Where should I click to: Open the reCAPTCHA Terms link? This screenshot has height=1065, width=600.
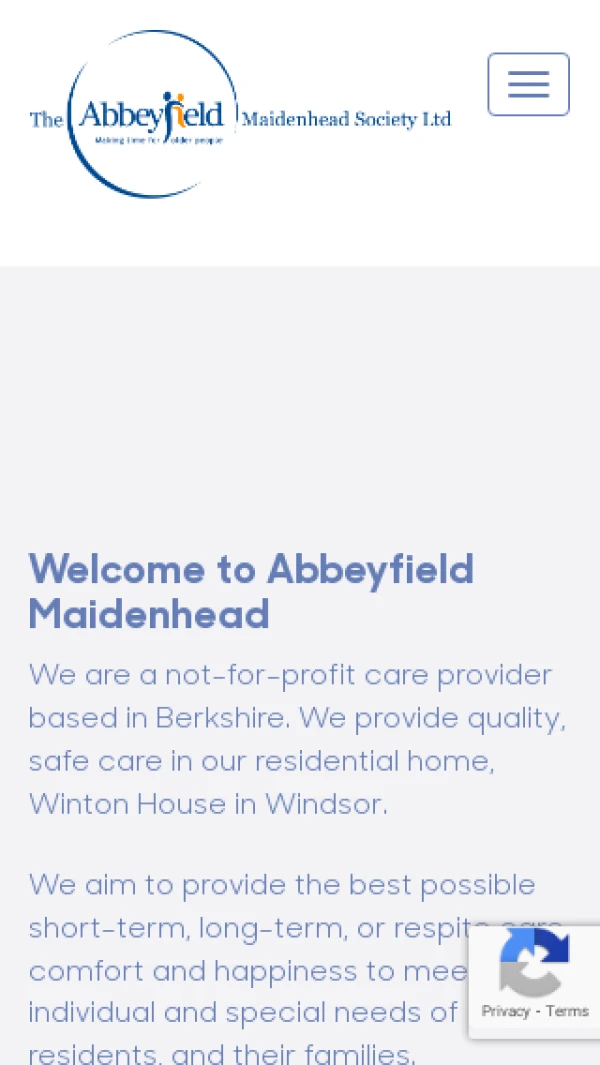(567, 1011)
